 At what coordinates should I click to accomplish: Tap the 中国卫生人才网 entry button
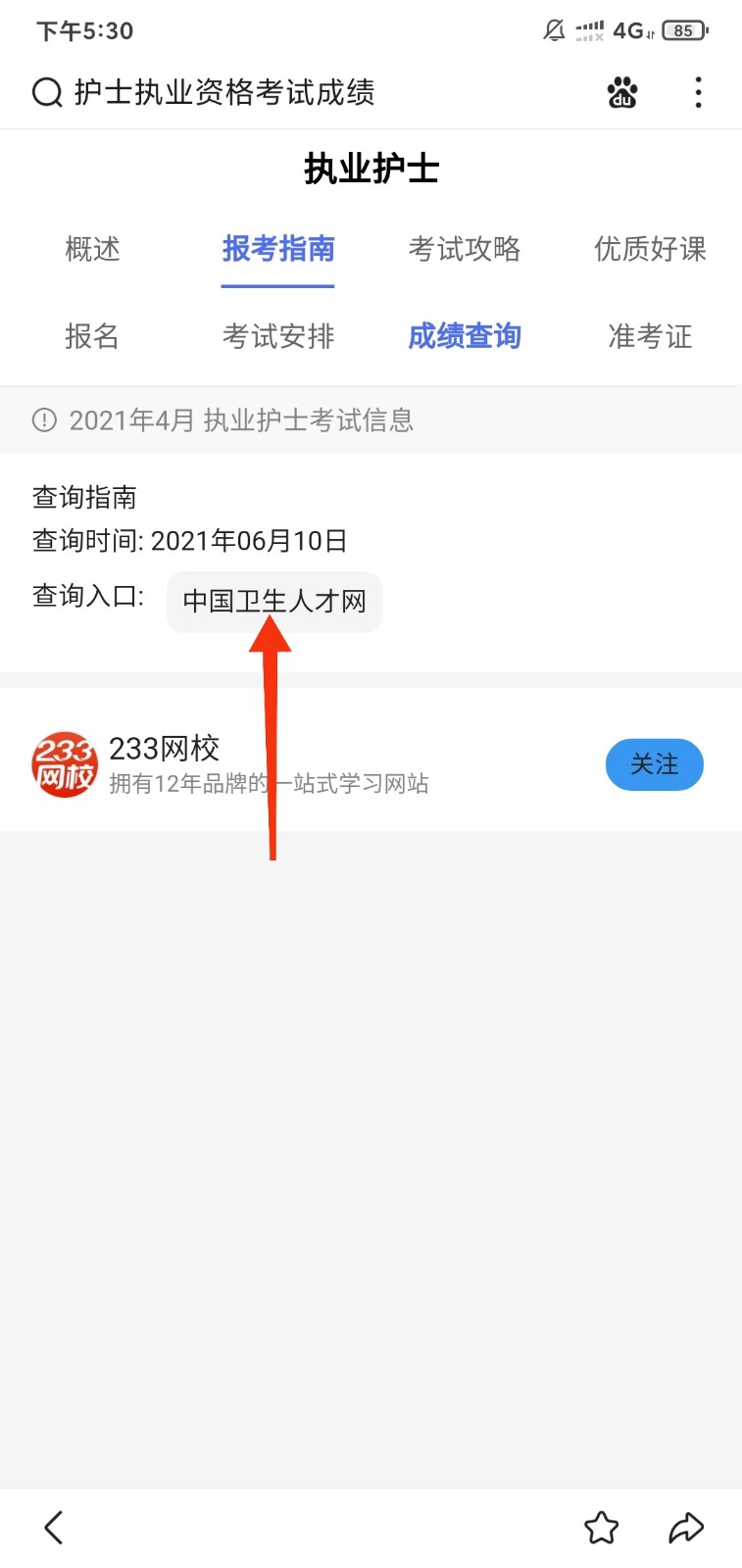pos(274,602)
